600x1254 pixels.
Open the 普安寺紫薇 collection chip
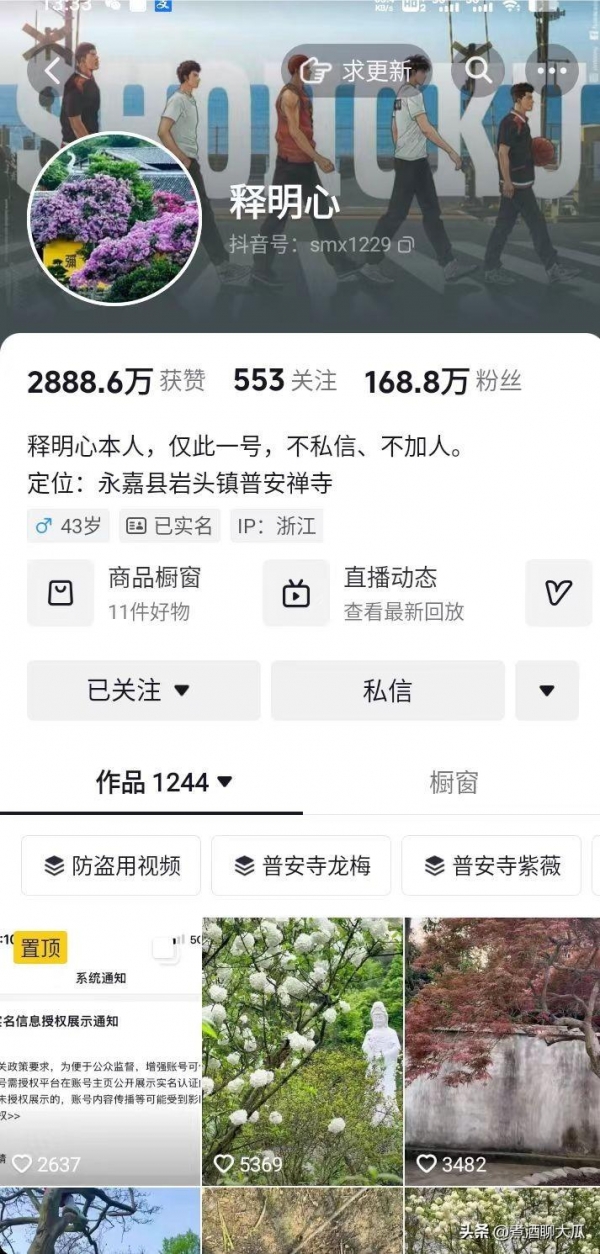[x=491, y=865]
